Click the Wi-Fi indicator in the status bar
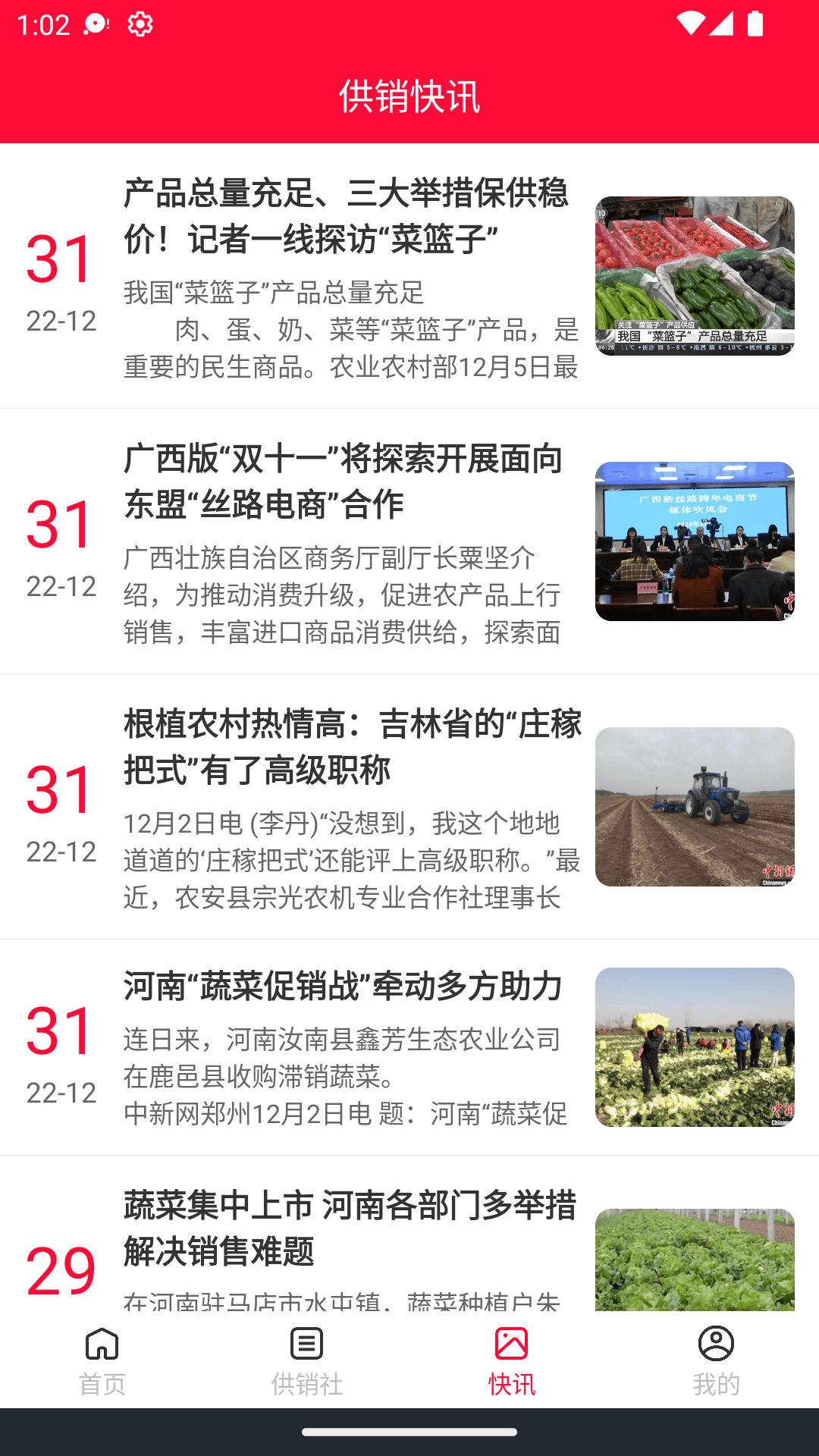The height and width of the screenshot is (1456, 819). [x=690, y=22]
